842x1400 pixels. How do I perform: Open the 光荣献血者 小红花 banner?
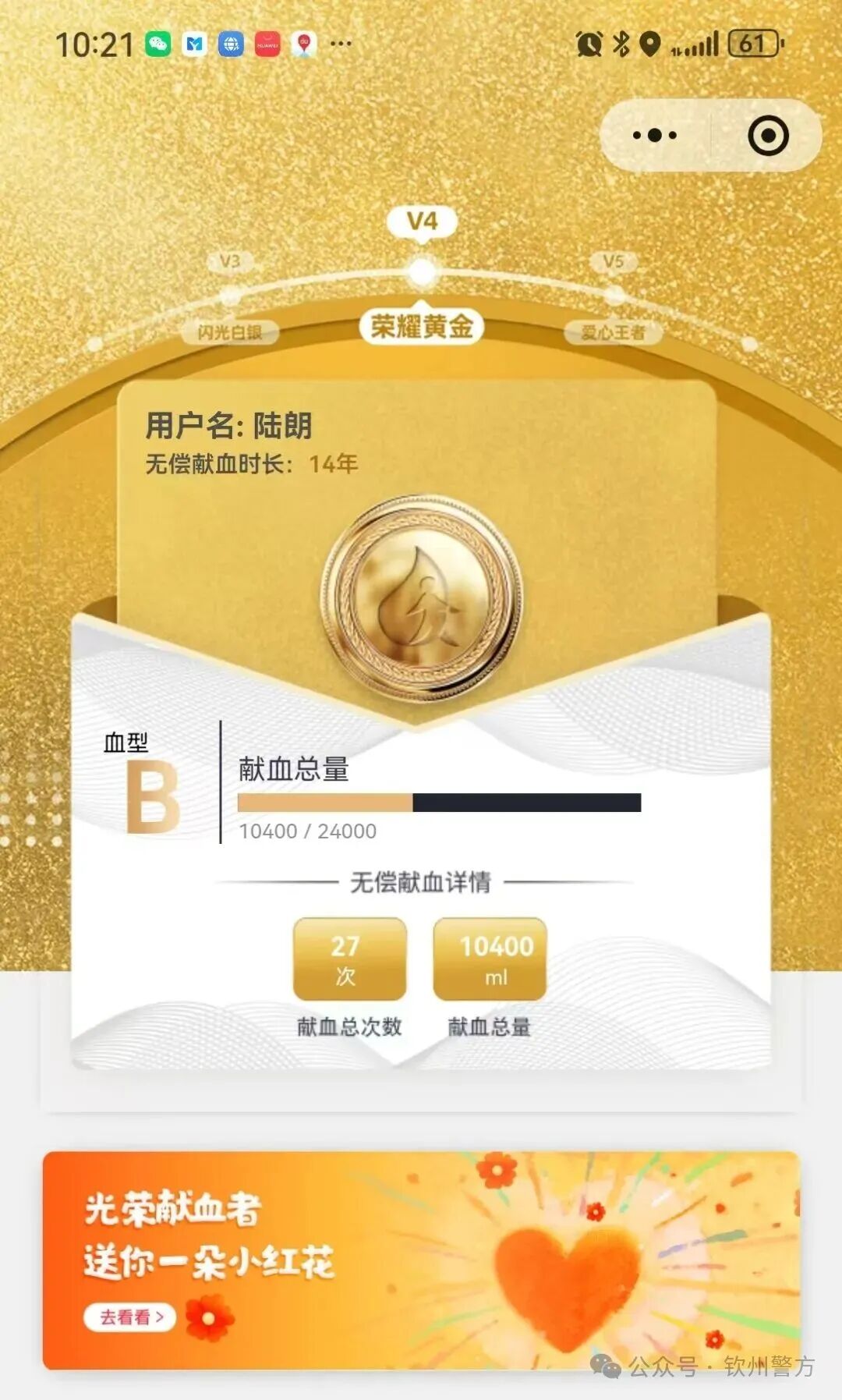[x=421, y=1260]
